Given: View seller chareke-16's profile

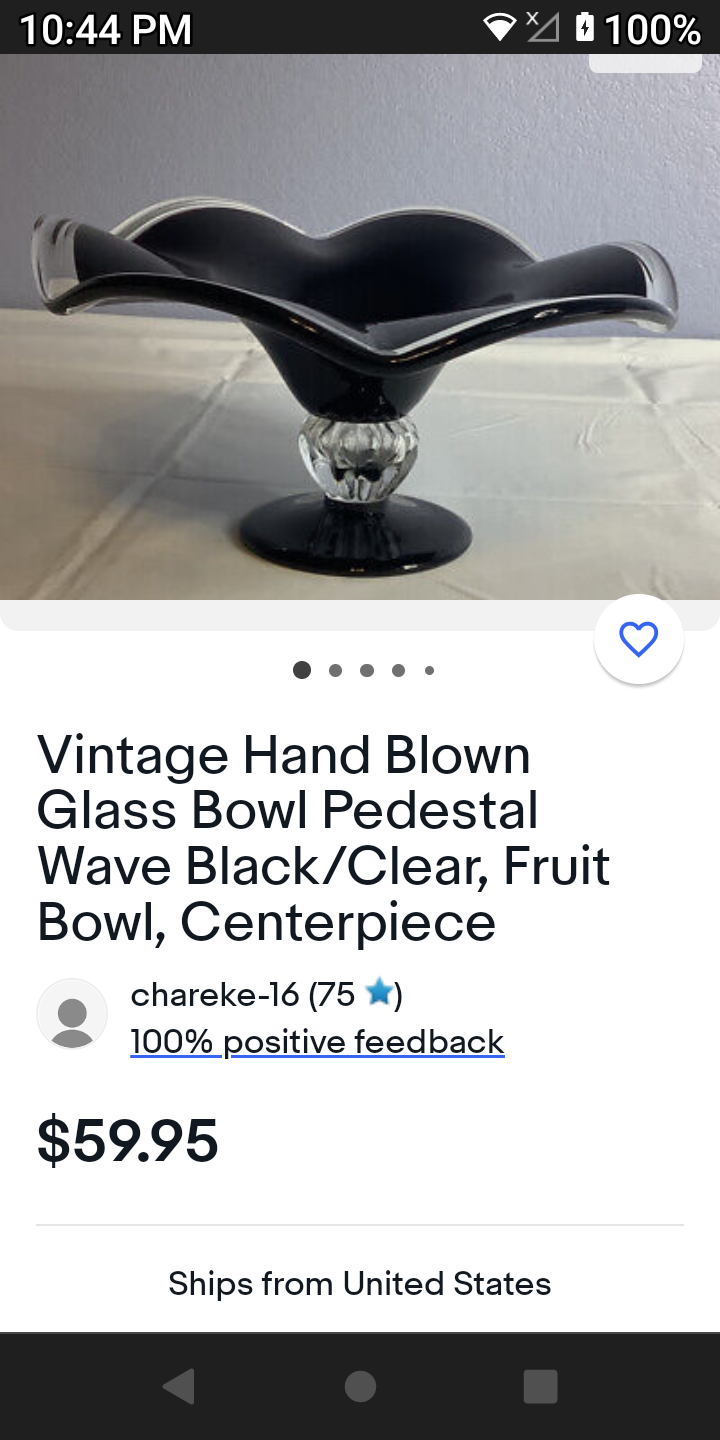Looking at the screenshot, I should click(215, 994).
